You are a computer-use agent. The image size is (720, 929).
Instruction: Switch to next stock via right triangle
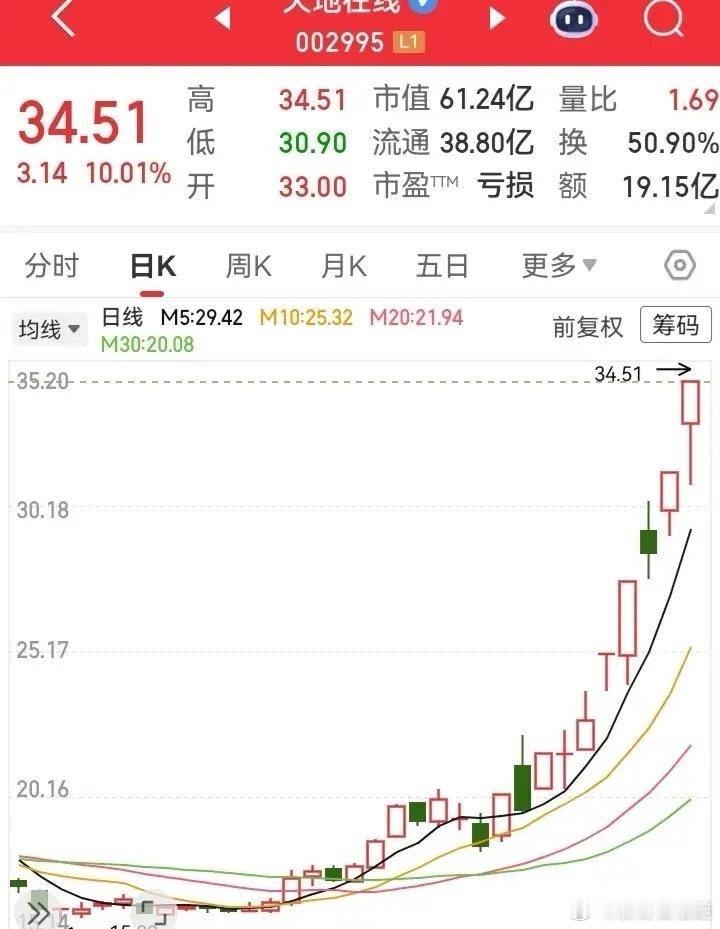coord(496,17)
